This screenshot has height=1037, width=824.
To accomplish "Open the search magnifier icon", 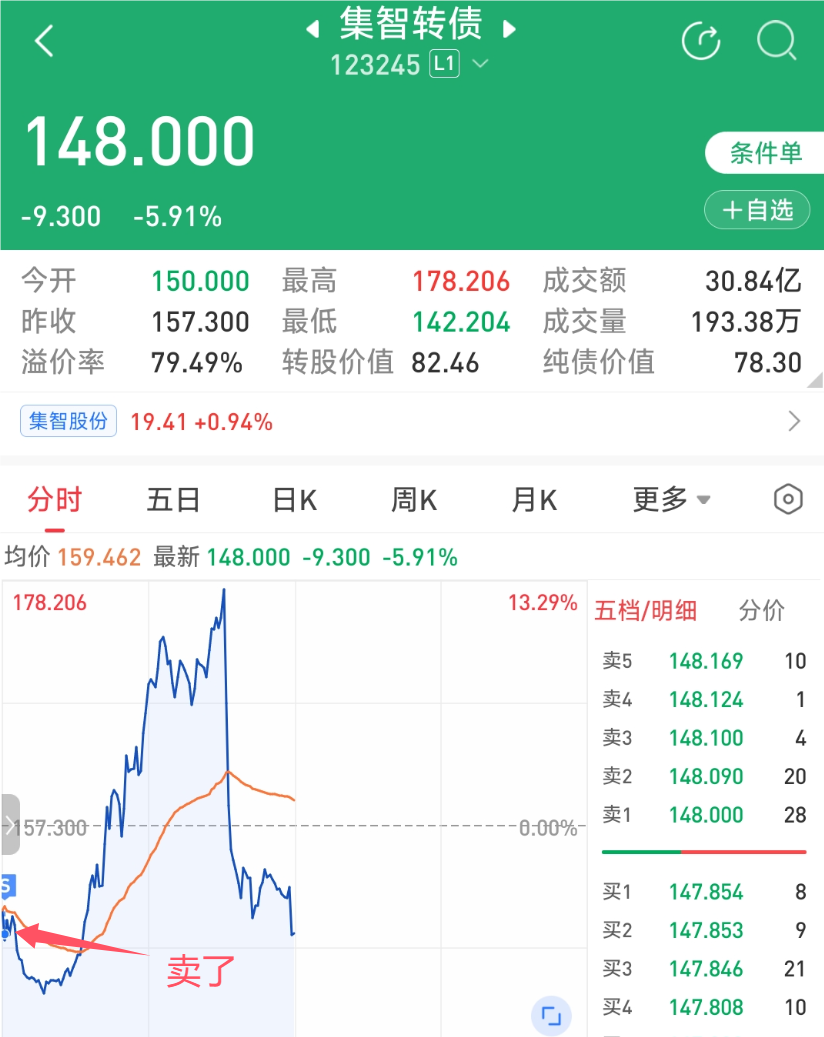I will 776,41.
